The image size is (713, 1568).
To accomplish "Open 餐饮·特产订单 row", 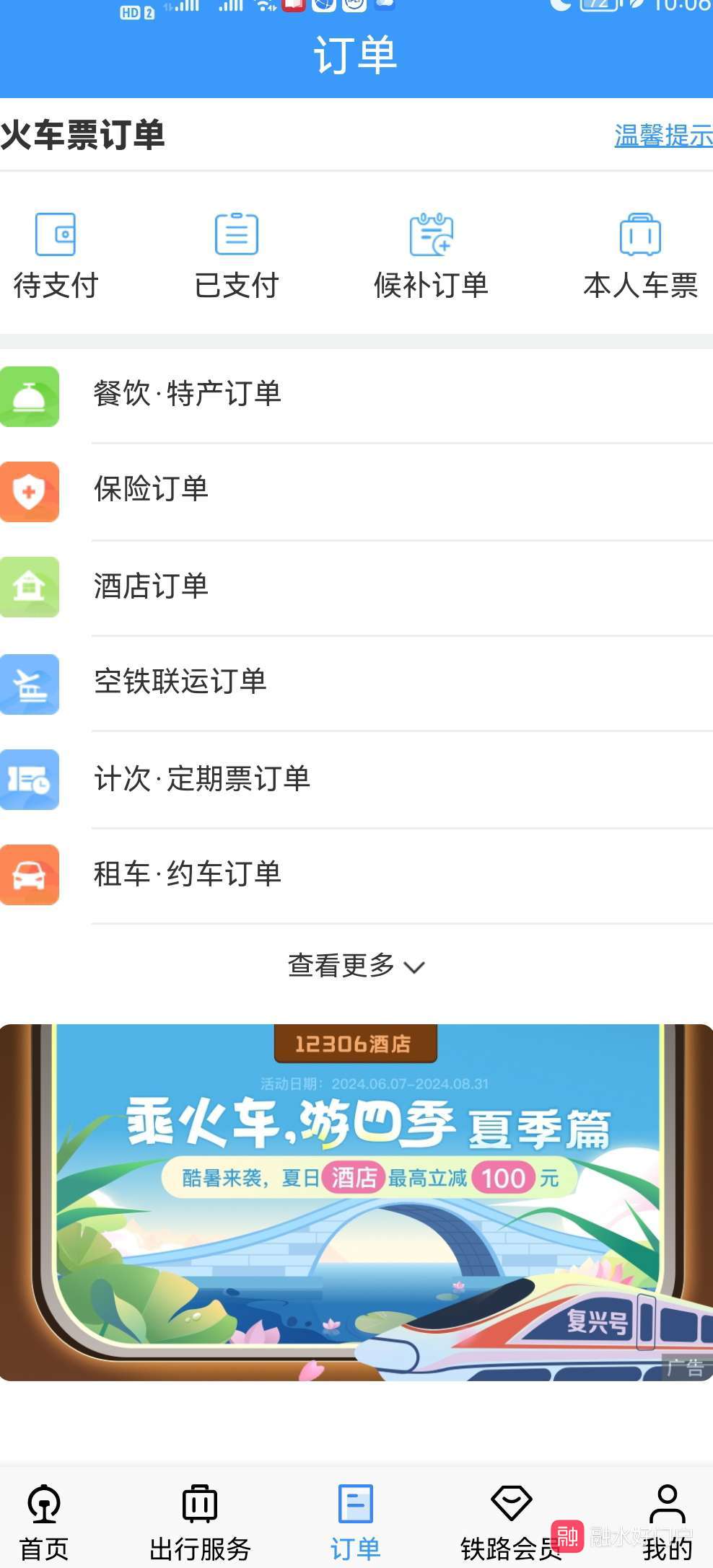I will (x=356, y=395).
